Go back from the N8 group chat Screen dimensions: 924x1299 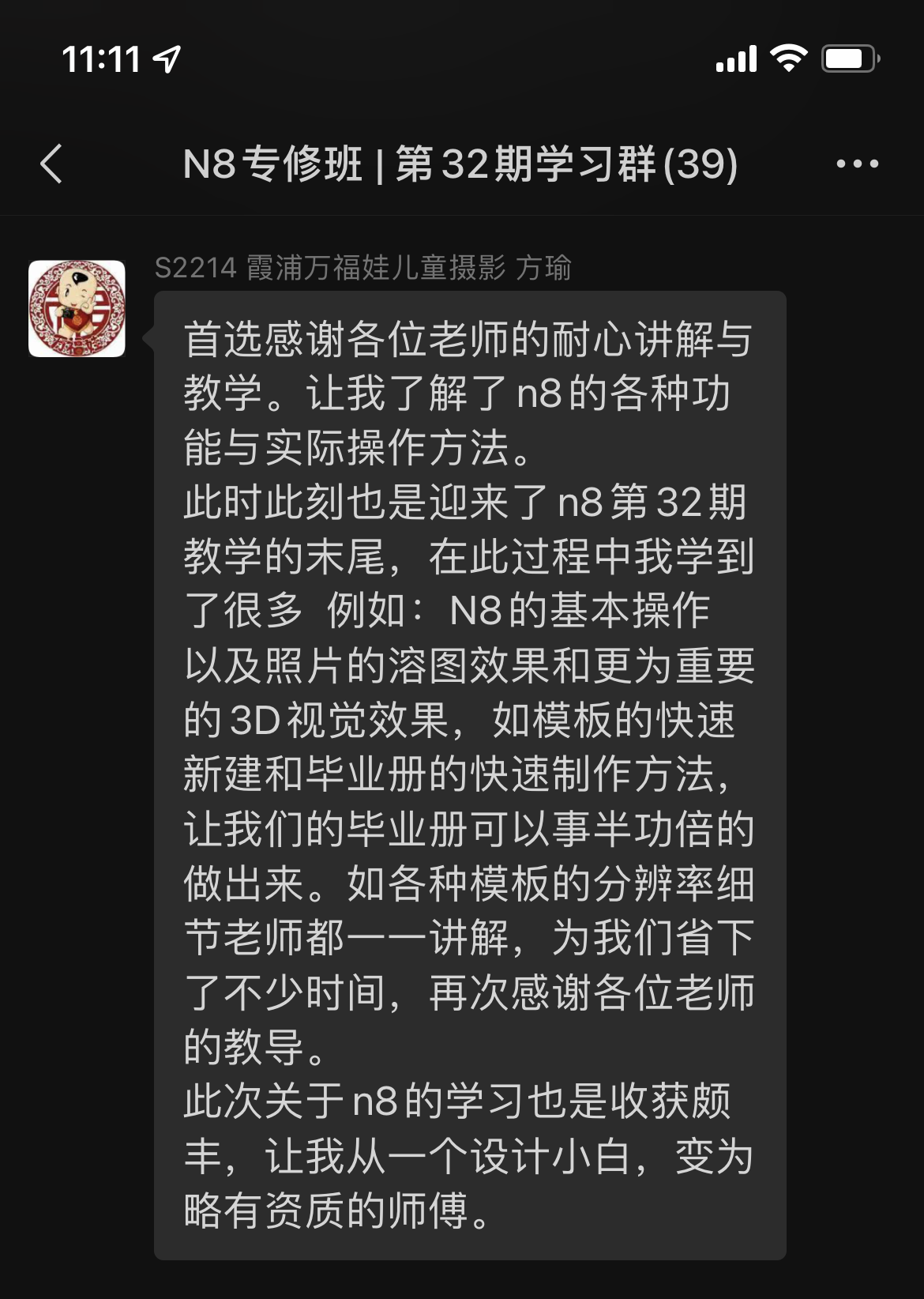52,164
